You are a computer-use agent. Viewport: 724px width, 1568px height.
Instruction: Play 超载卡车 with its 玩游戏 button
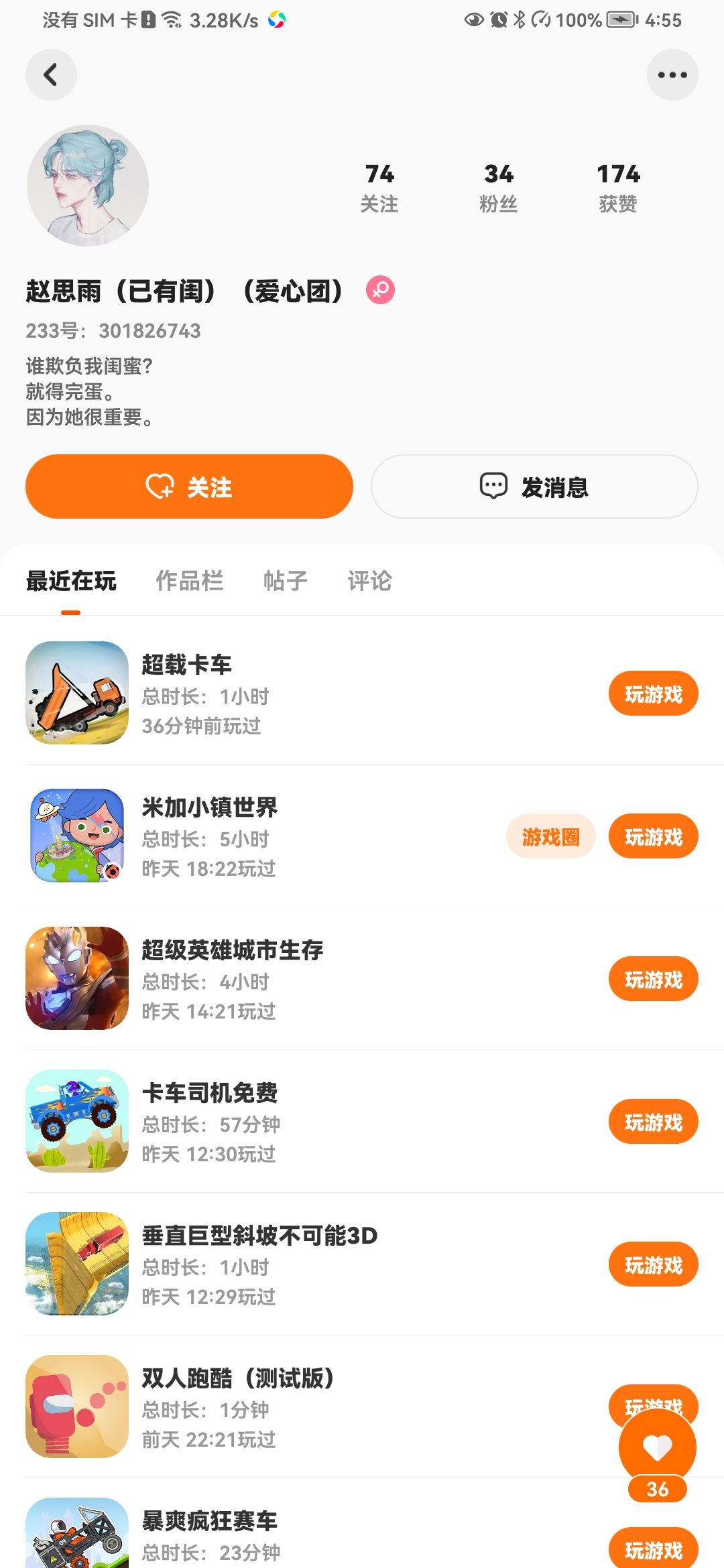653,694
